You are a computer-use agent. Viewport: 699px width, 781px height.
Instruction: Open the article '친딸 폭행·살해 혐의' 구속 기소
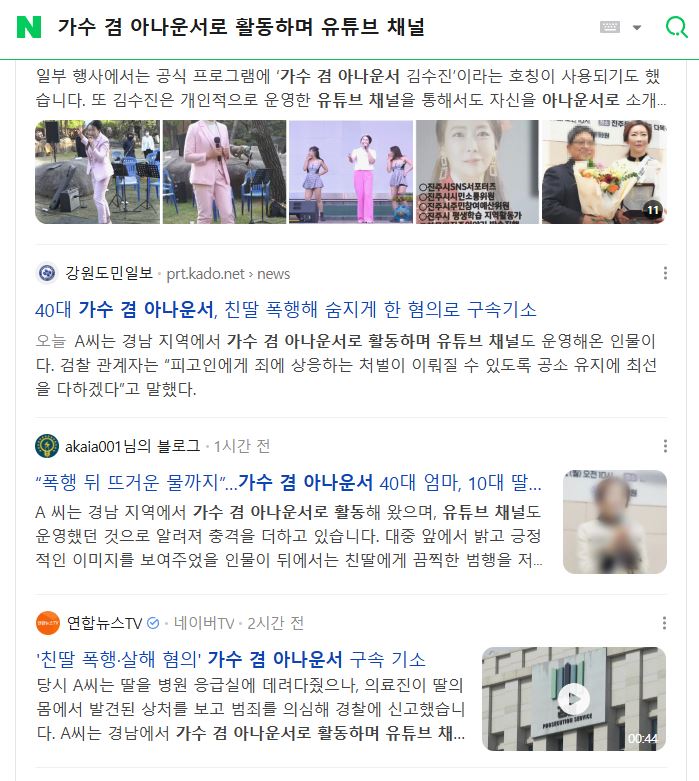pyautogui.click(x=231, y=660)
